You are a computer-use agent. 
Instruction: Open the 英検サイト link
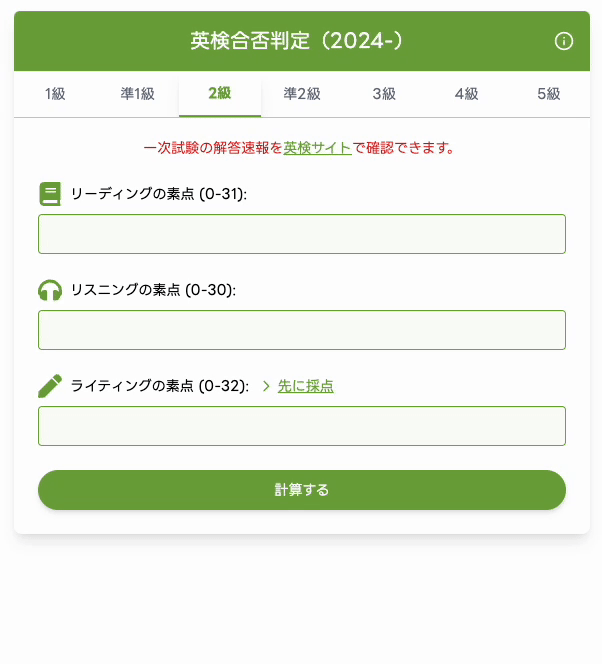pos(317,148)
